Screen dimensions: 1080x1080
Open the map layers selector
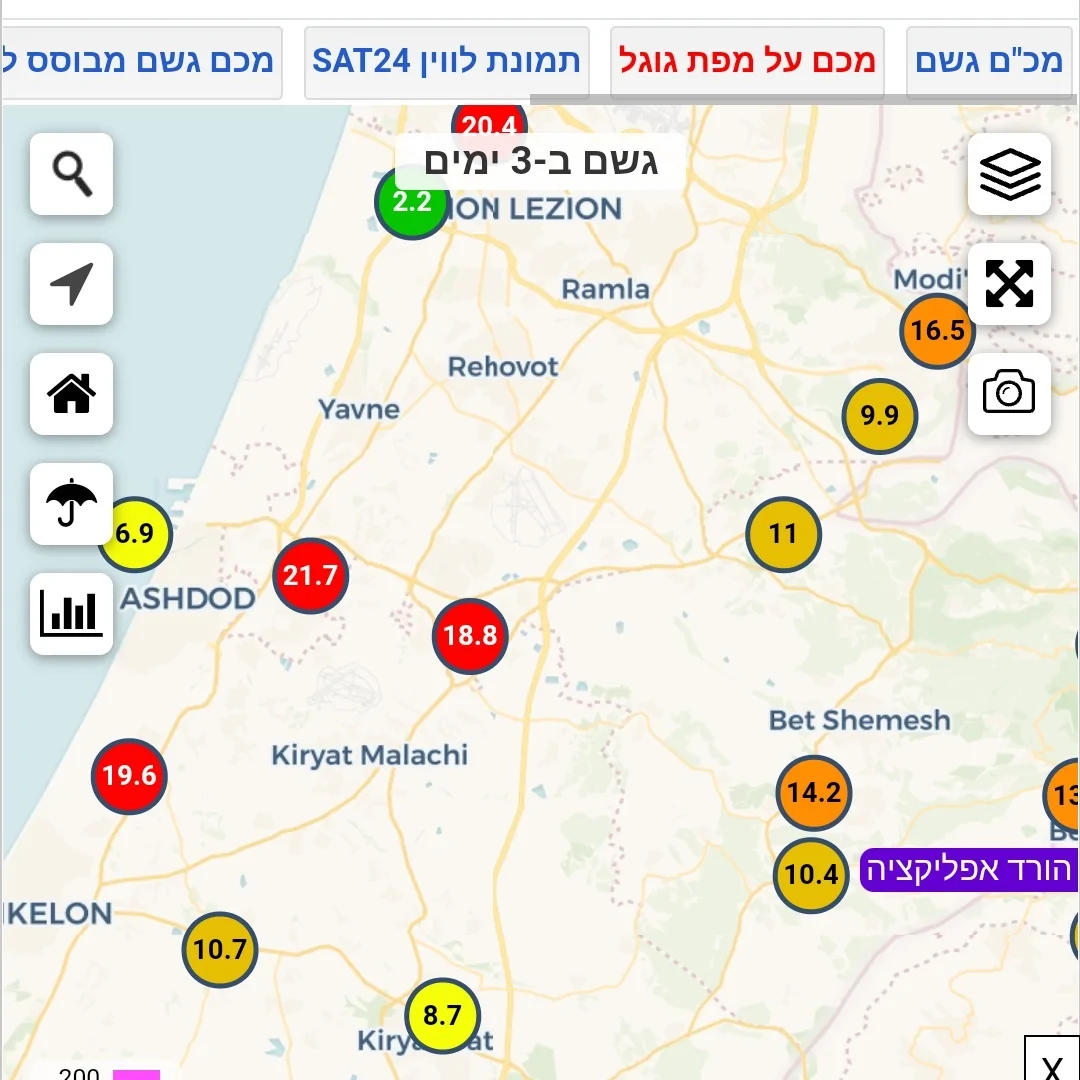coord(1009,174)
